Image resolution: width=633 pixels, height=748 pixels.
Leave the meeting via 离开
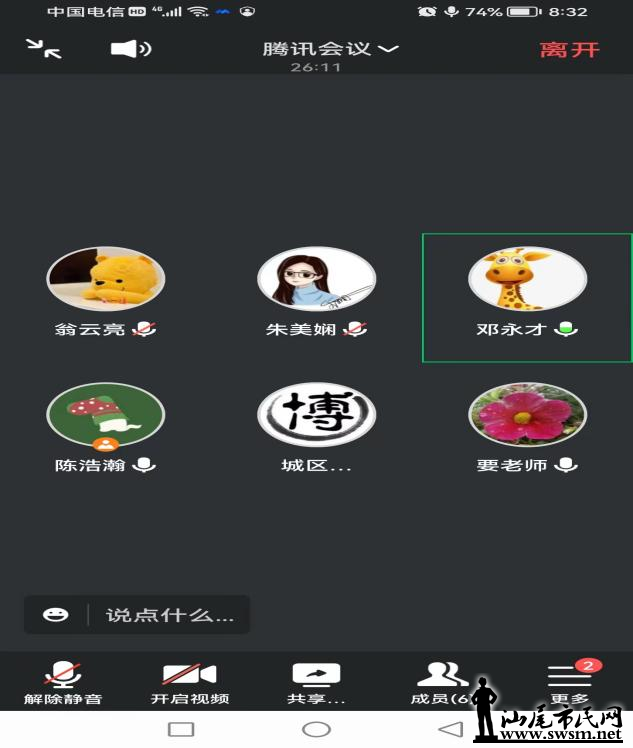point(569,49)
